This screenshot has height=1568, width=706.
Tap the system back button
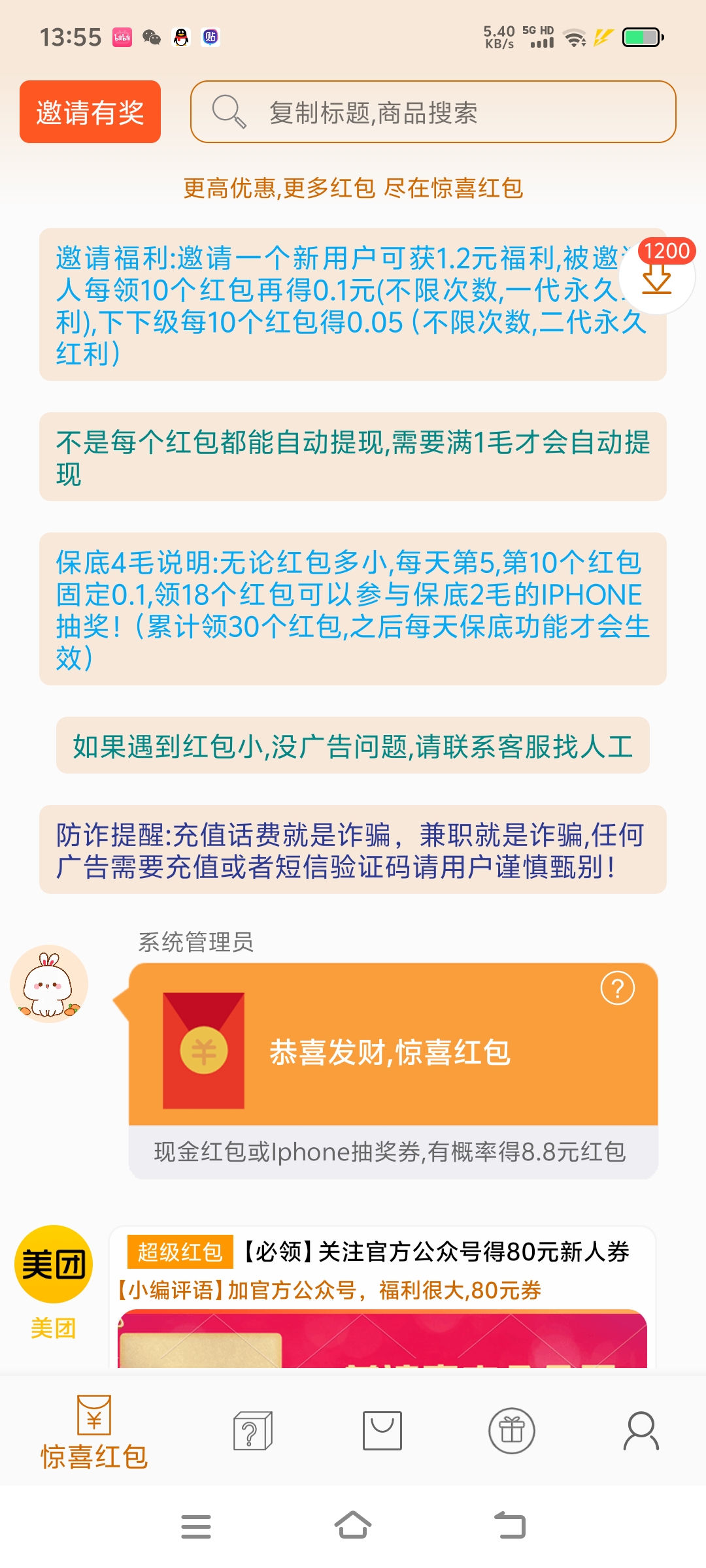pyautogui.click(x=510, y=1526)
